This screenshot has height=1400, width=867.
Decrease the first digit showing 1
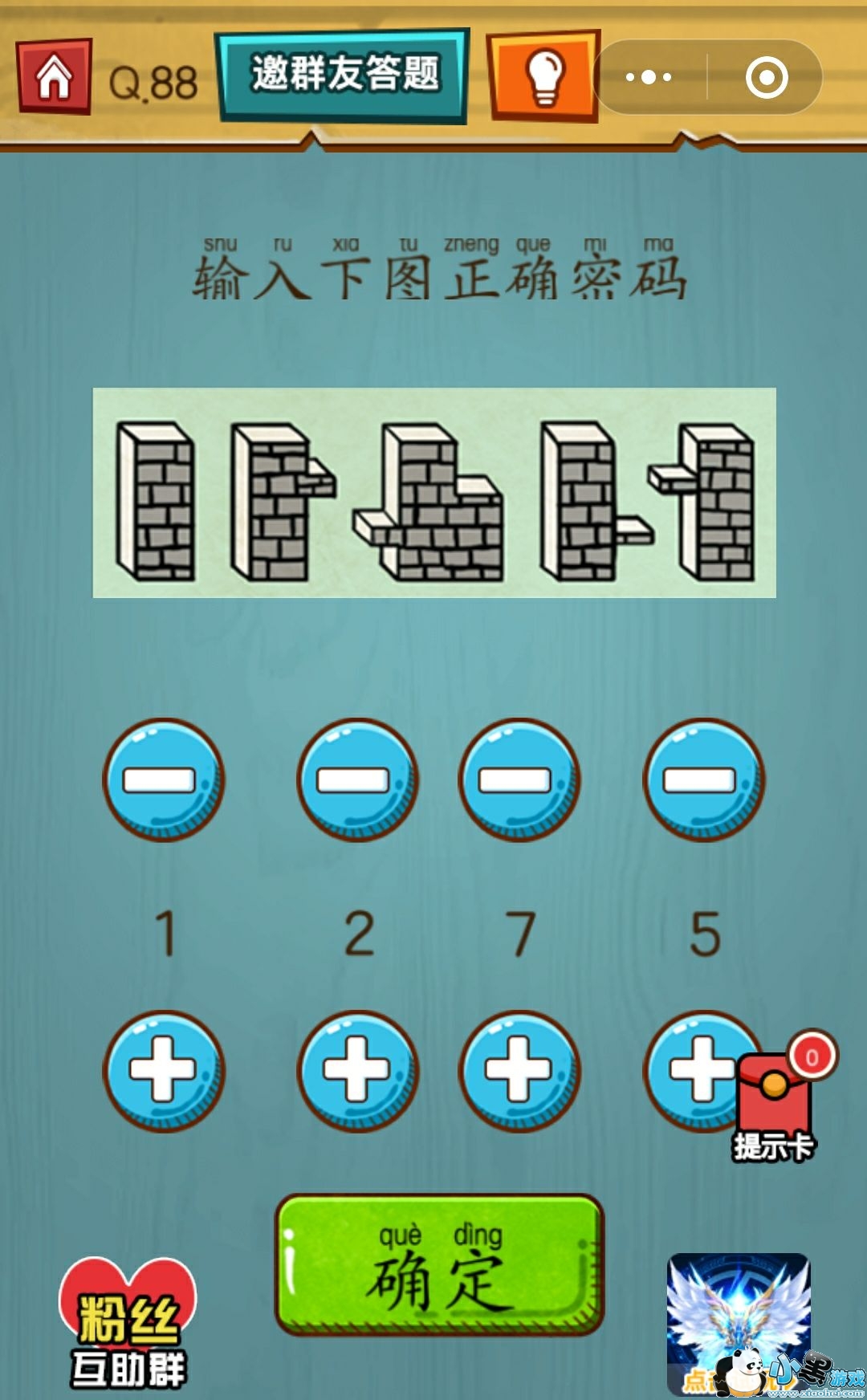163,780
